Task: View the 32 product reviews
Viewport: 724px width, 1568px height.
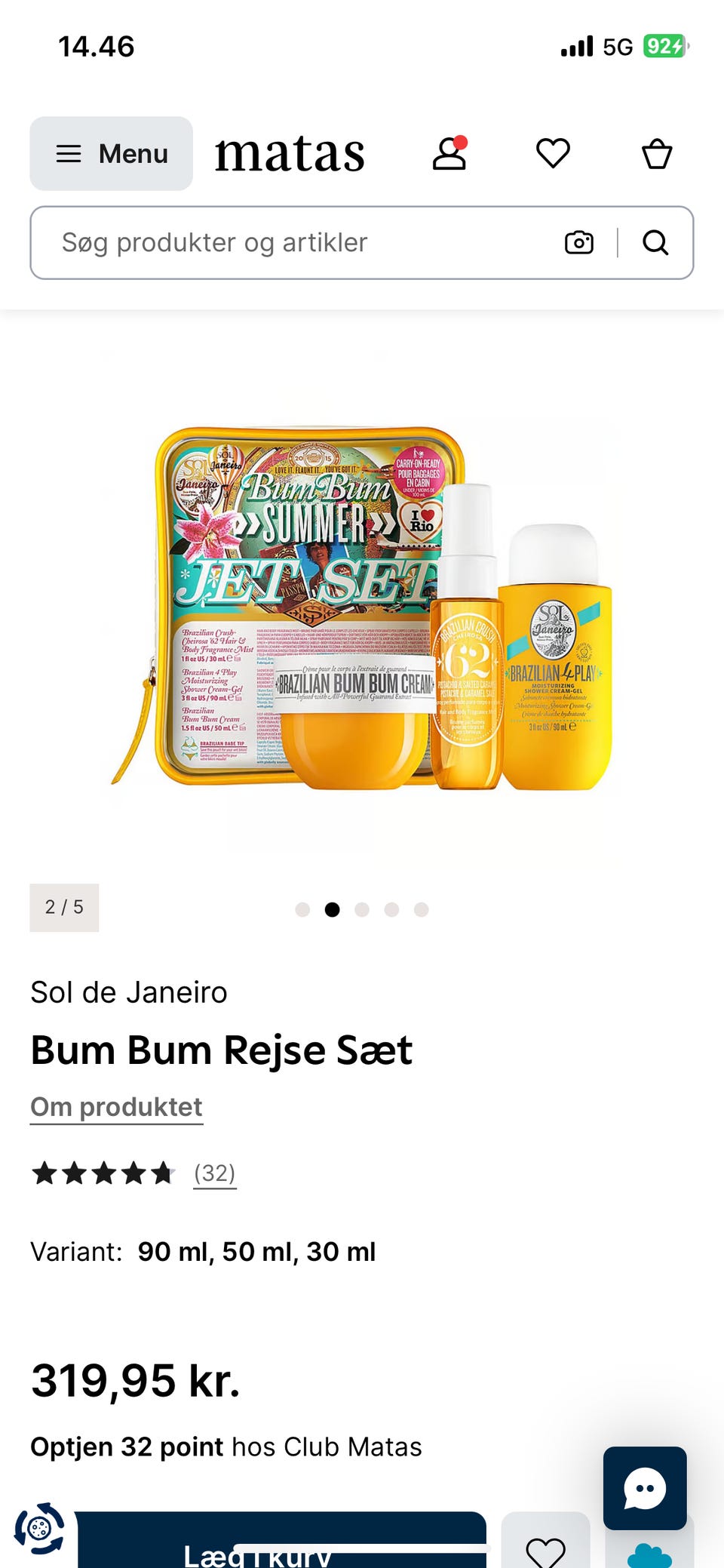Action: click(214, 1173)
